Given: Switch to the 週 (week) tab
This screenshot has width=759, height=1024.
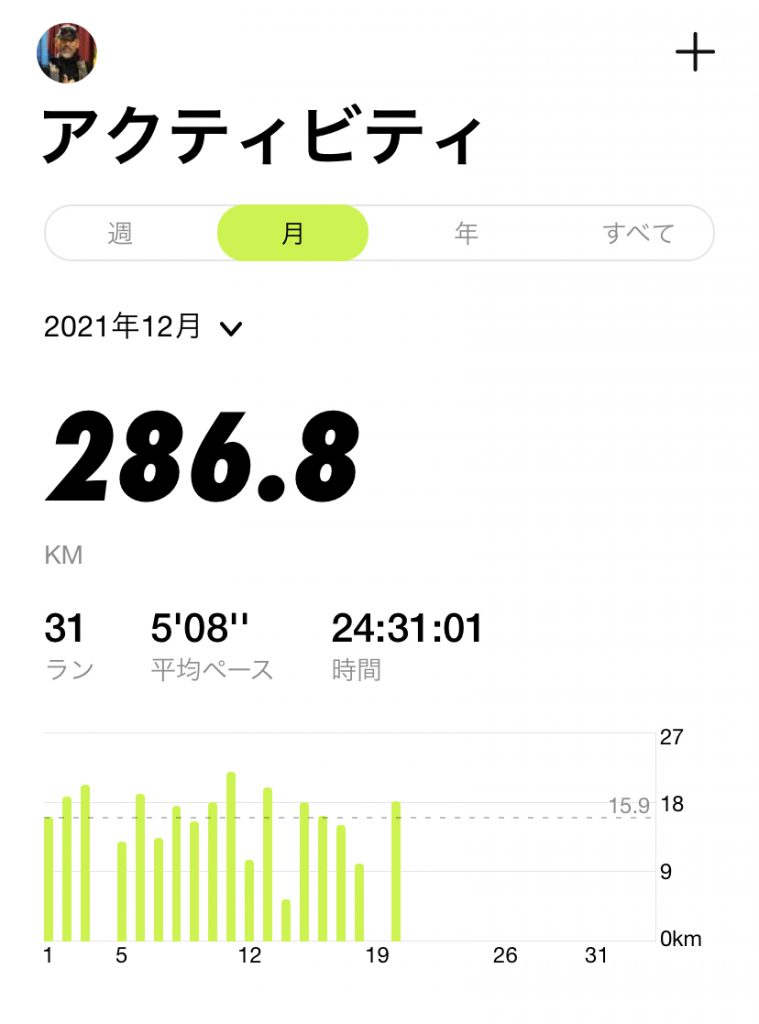Looking at the screenshot, I should tap(120, 234).
